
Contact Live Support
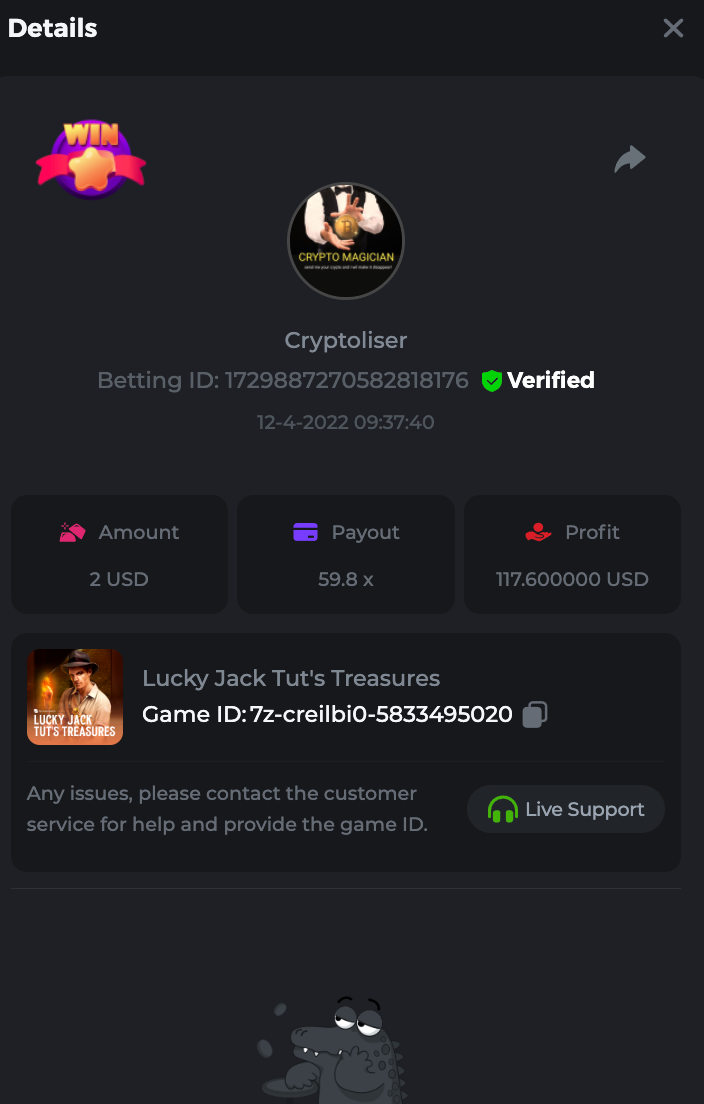click(x=566, y=809)
